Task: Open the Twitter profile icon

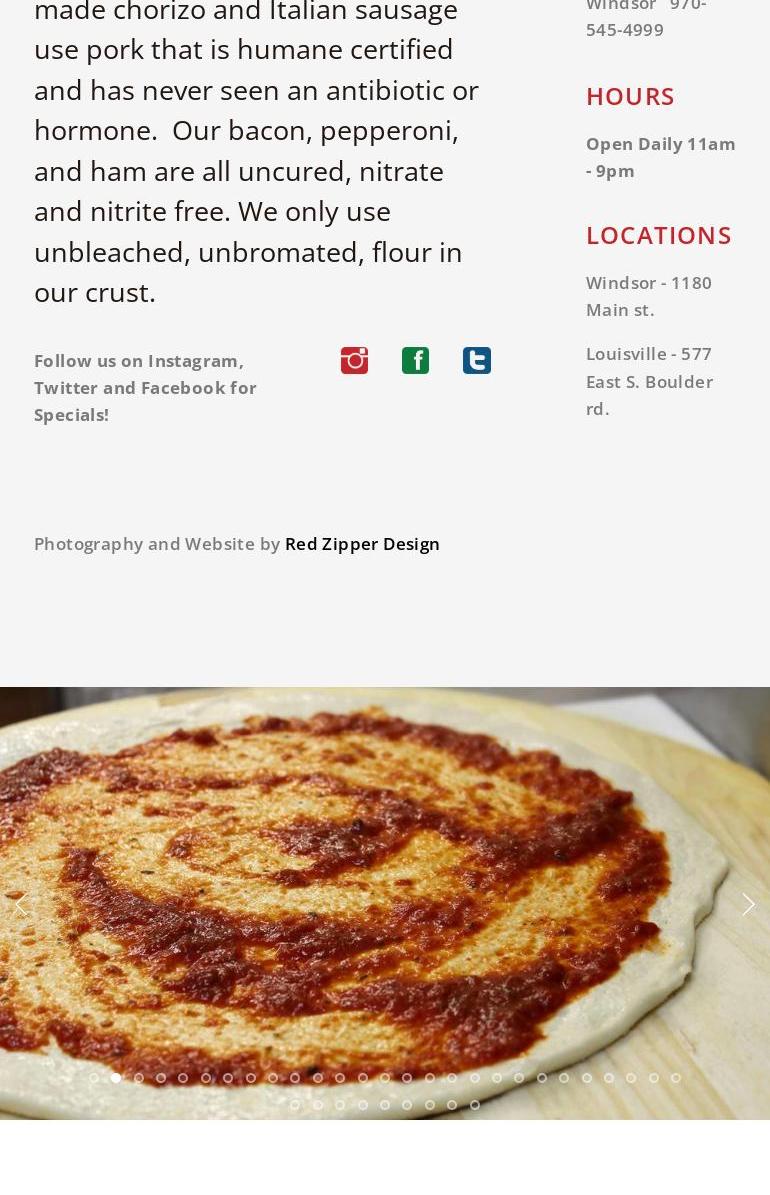Action: tap(477, 360)
